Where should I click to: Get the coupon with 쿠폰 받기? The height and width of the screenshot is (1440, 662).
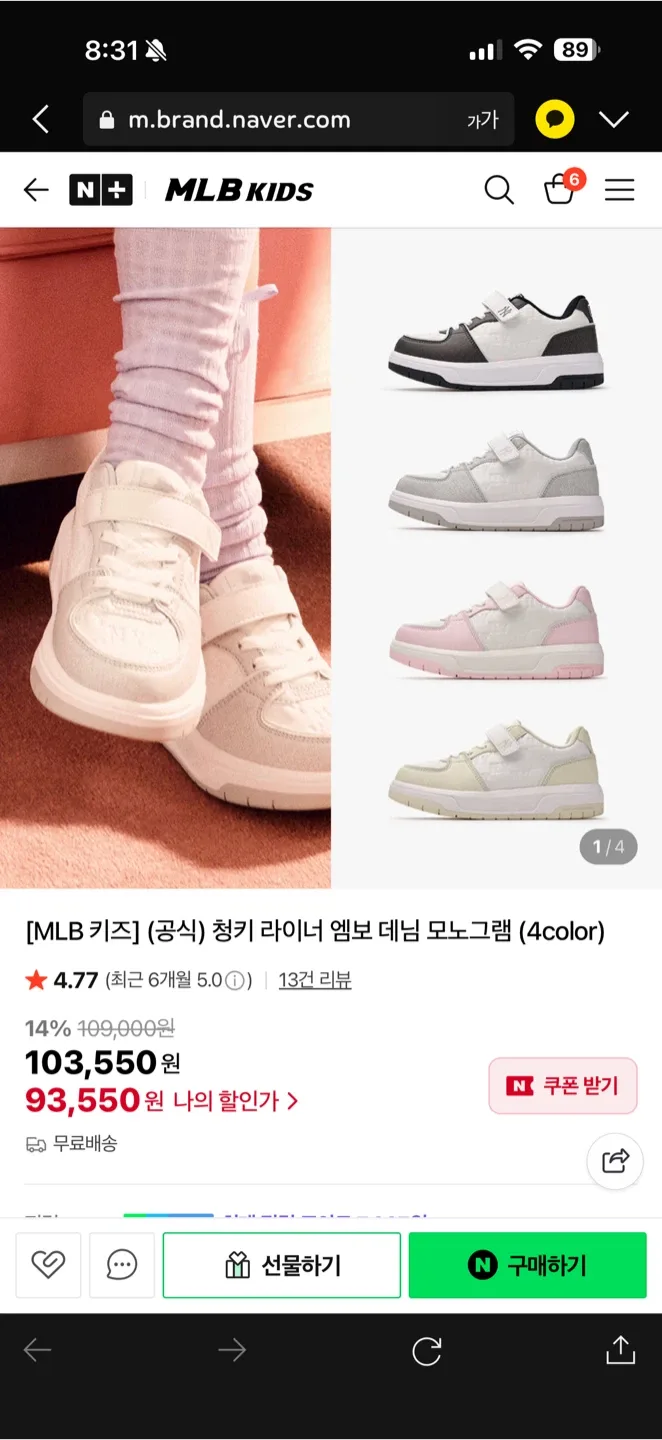[x=562, y=1085]
